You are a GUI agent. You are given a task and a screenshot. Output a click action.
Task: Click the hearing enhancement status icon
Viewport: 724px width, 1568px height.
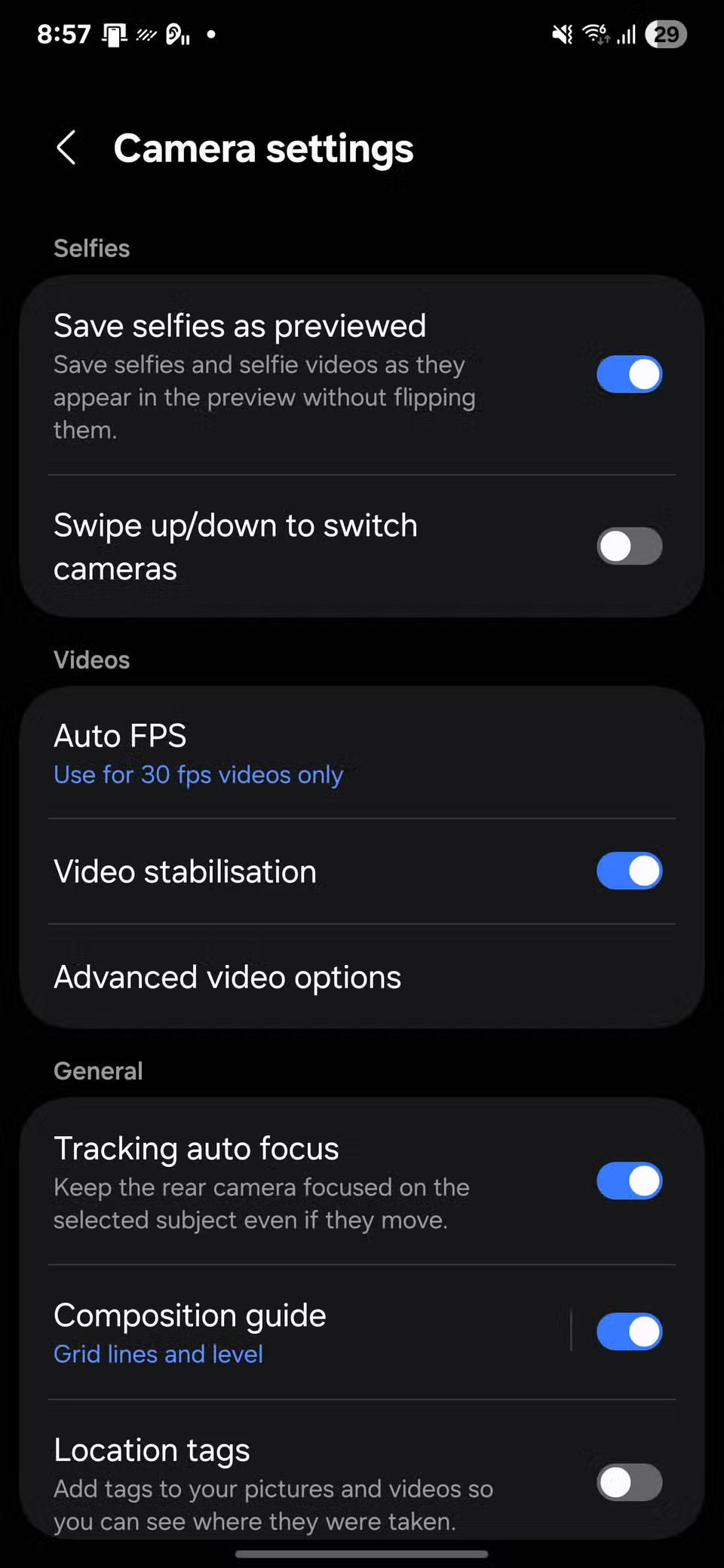pyautogui.click(x=175, y=34)
